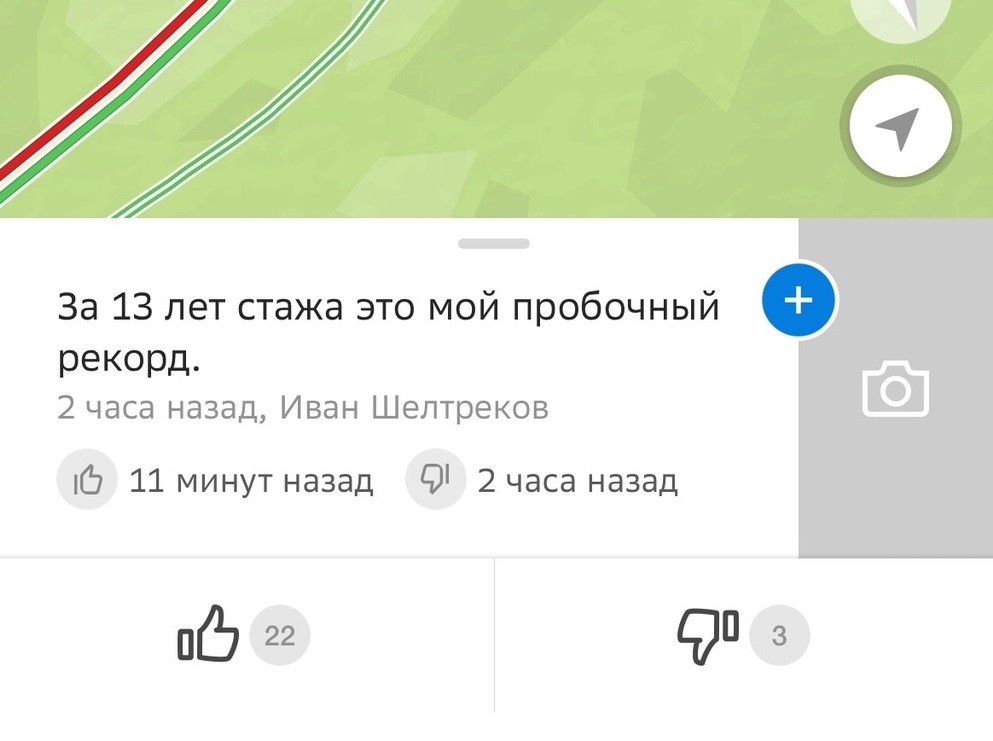Like the traffic comment by Иван Шелтреков
The width and height of the screenshot is (993, 741).
(210, 633)
